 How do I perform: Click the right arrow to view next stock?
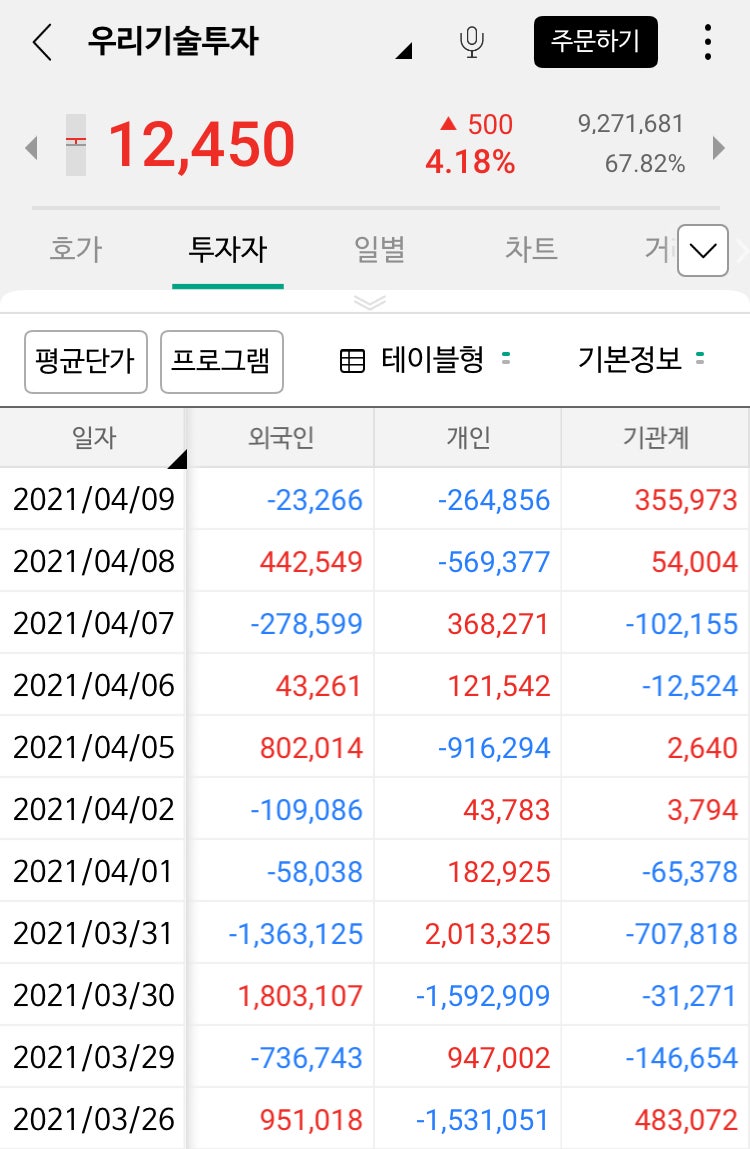[x=717, y=147]
